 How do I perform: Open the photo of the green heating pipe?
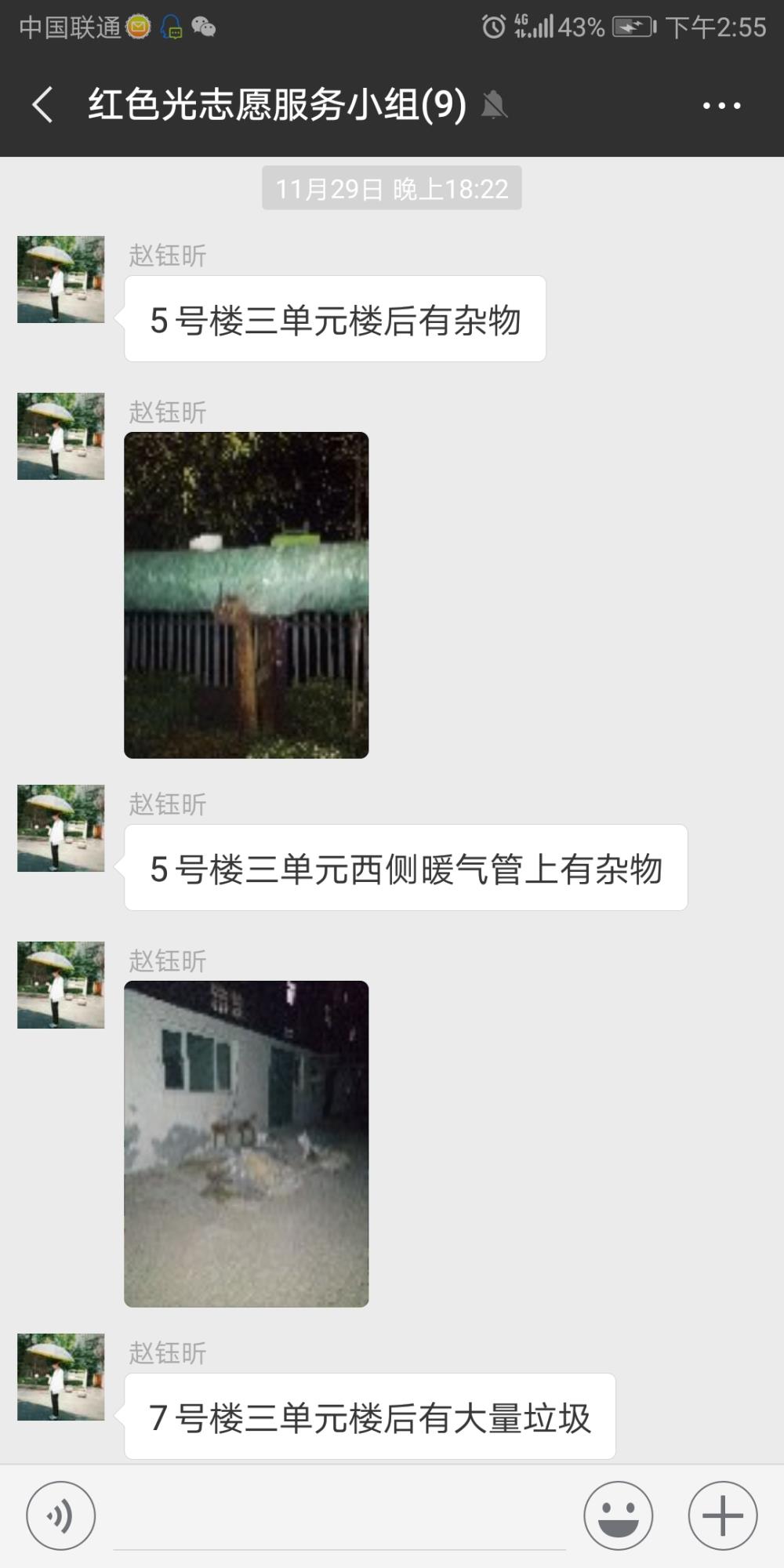click(246, 595)
